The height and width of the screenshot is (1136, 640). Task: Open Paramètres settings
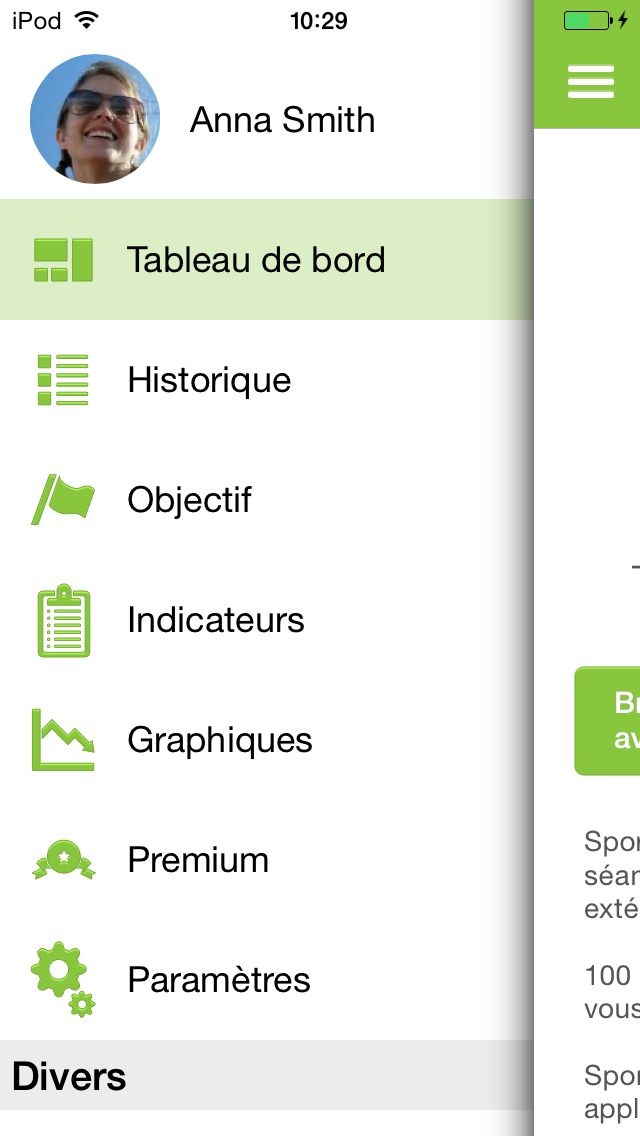tap(267, 980)
